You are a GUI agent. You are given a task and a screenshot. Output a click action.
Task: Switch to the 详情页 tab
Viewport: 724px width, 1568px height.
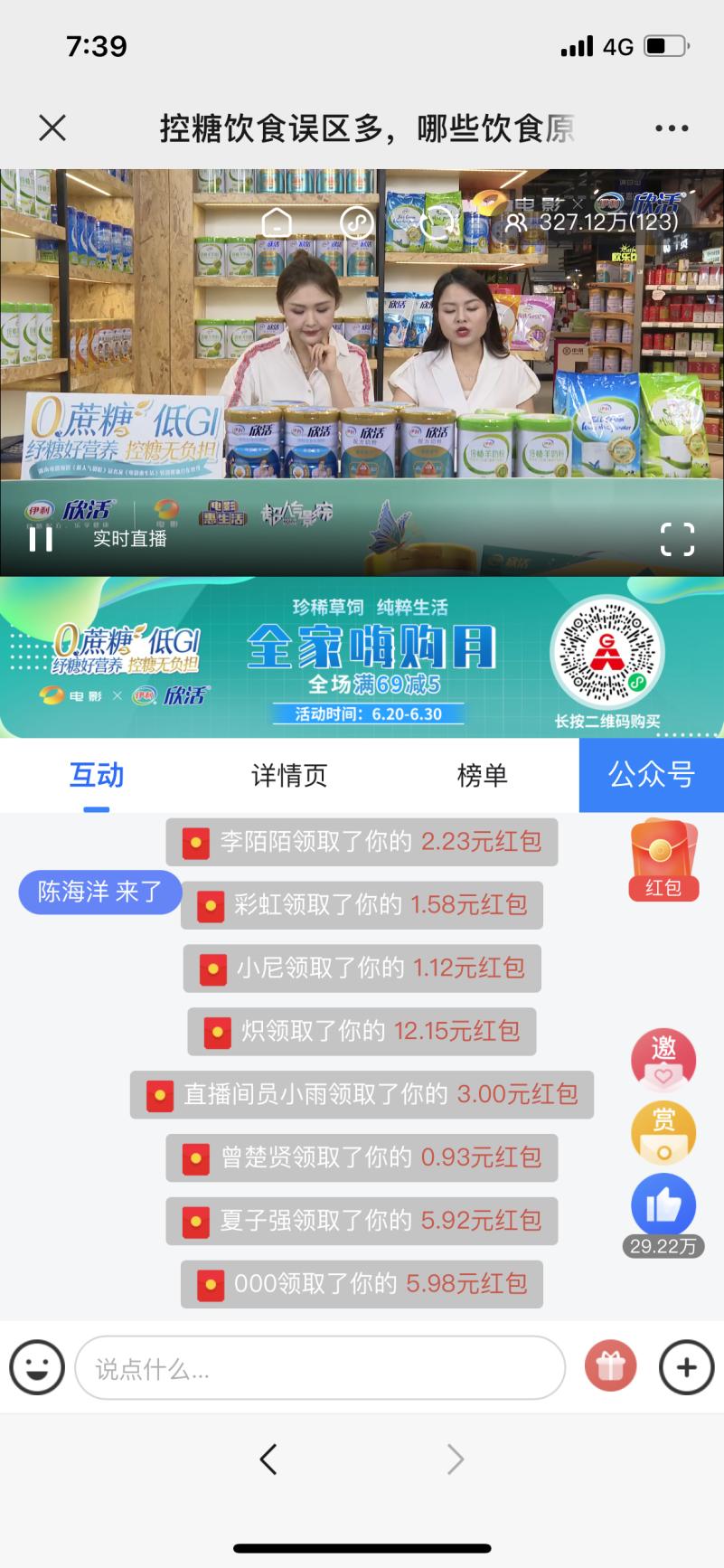(x=289, y=776)
